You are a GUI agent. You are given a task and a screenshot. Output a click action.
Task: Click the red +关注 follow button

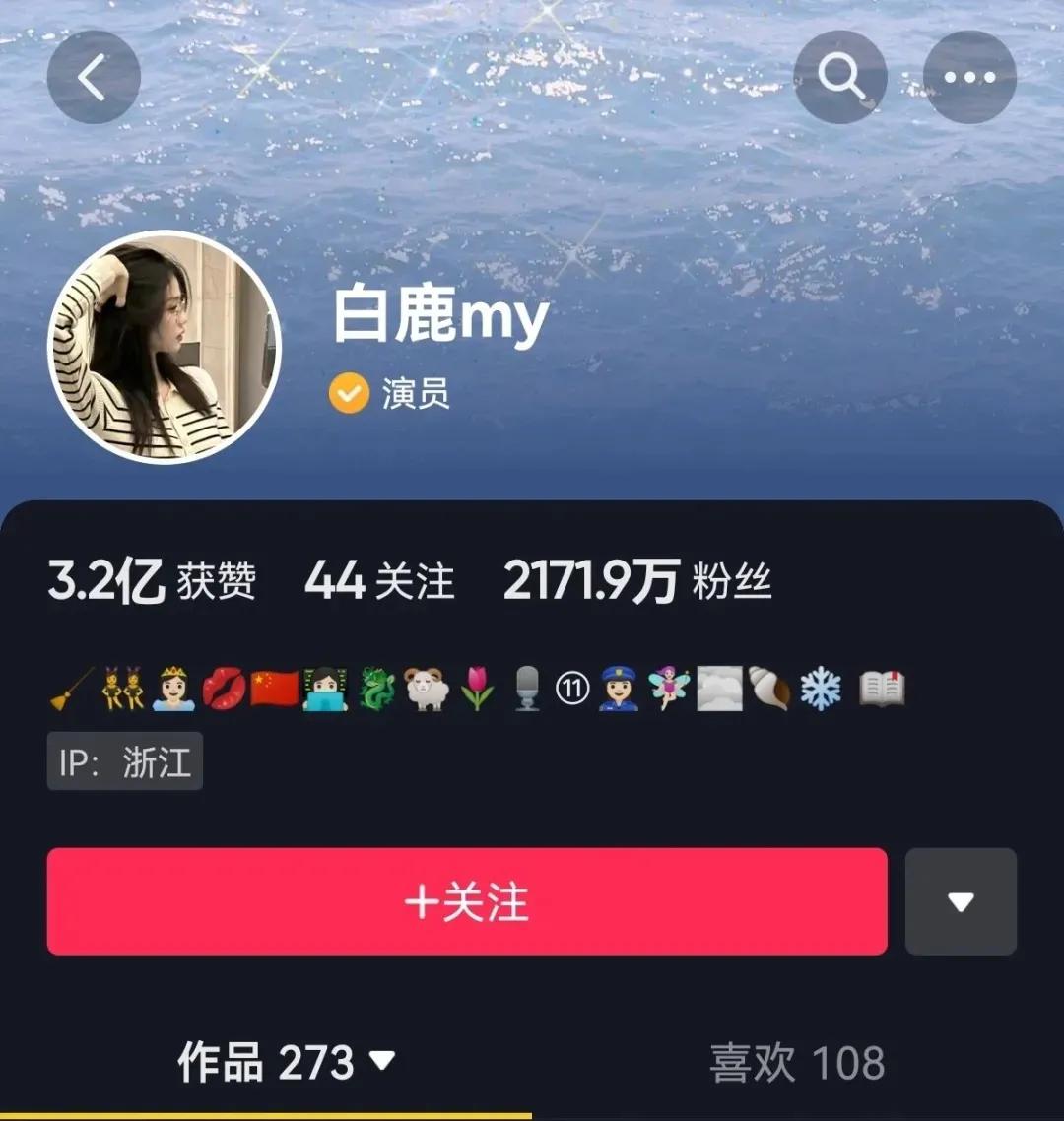click(x=468, y=901)
